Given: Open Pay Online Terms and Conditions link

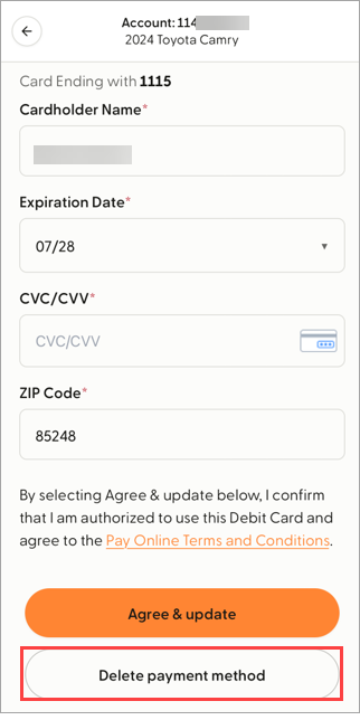Looking at the screenshot, I should pyautogui.click(x=218, y=541).
